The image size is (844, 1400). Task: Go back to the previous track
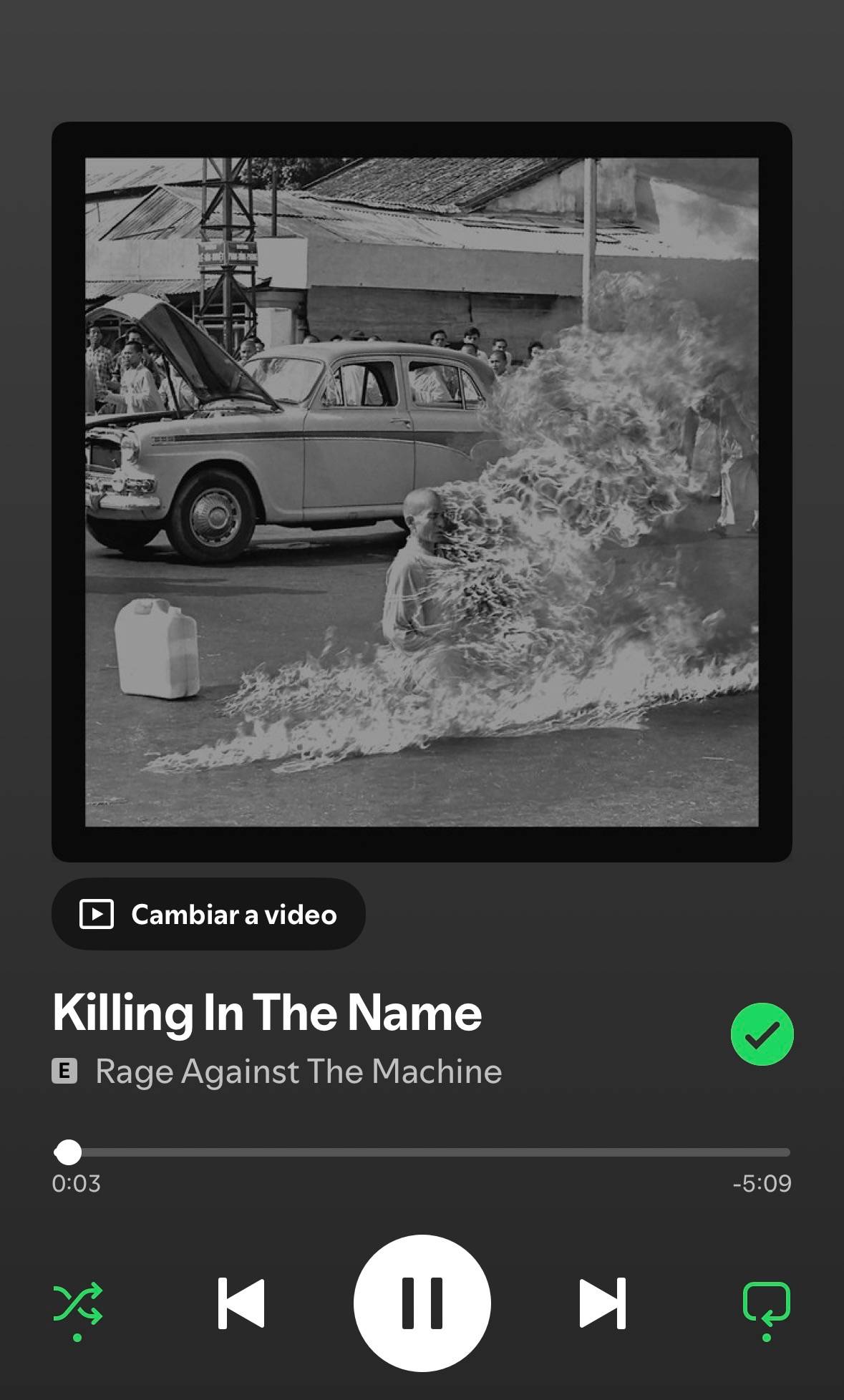[x=241, y=1303]
